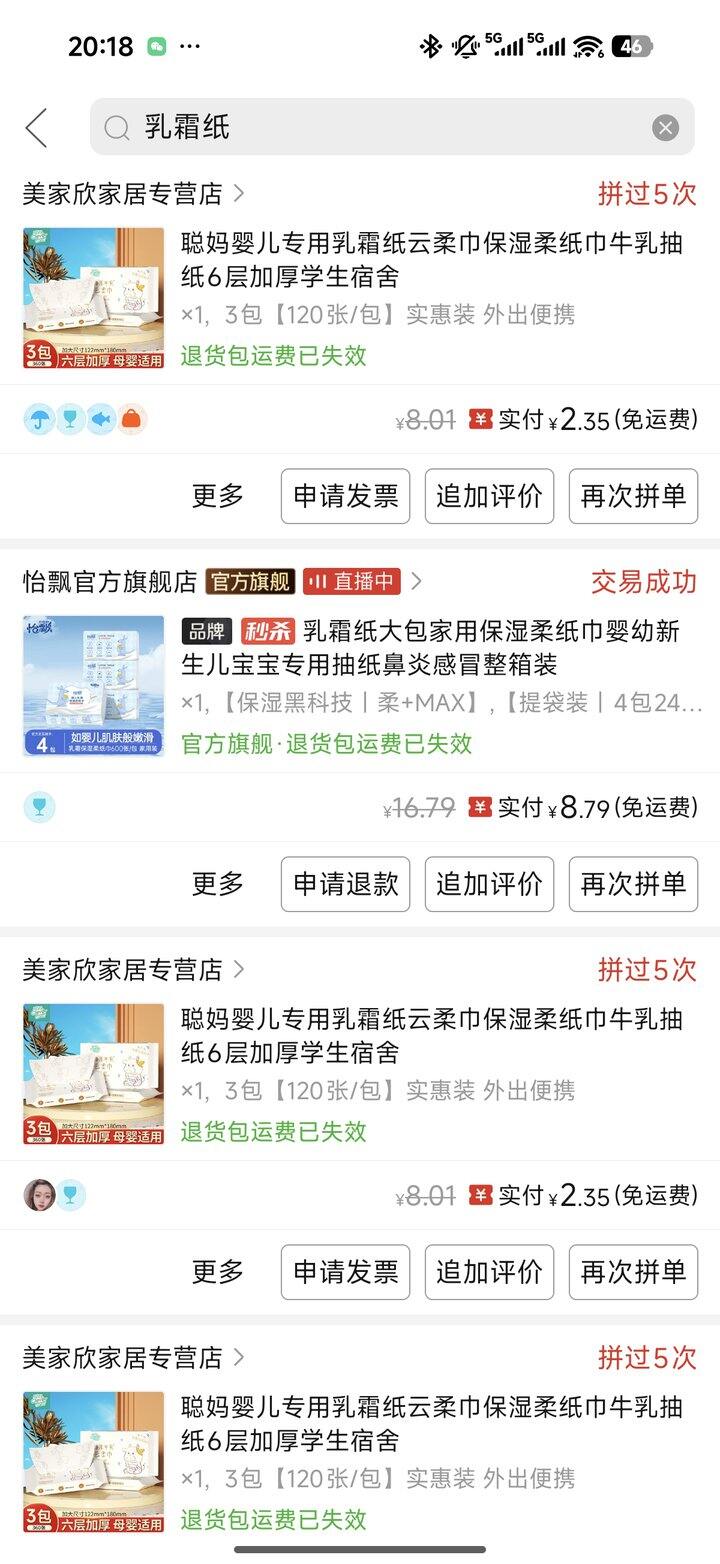Edit the search box containing 乳霜纸
Viewport: 720px width, 1564px height.
[x=380, y=127]
